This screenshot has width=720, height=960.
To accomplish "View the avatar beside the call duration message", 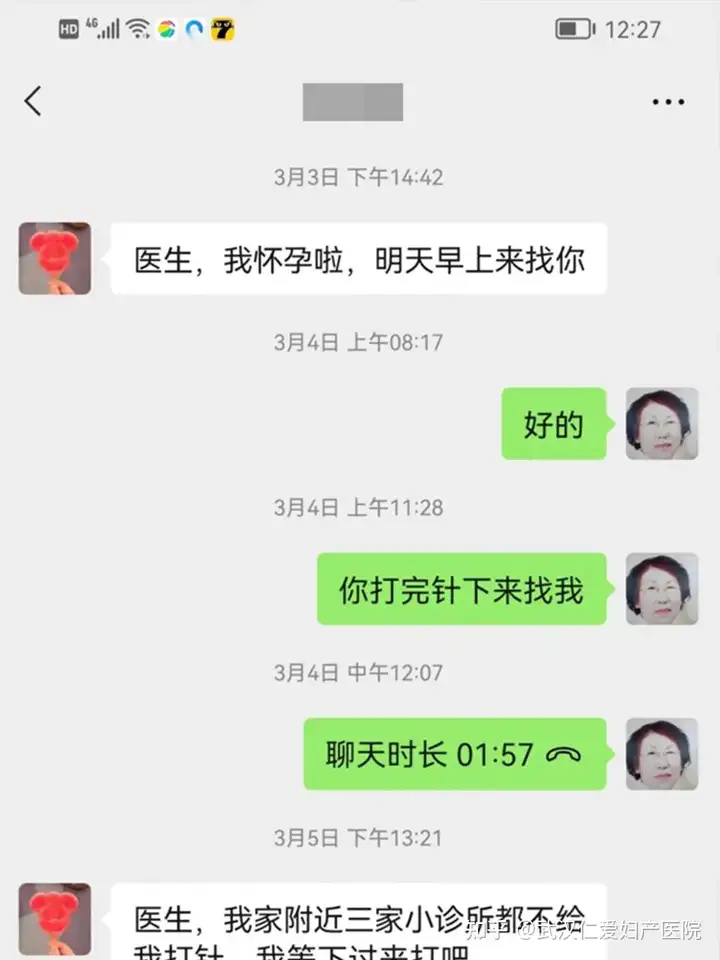I will click(662, 754).
